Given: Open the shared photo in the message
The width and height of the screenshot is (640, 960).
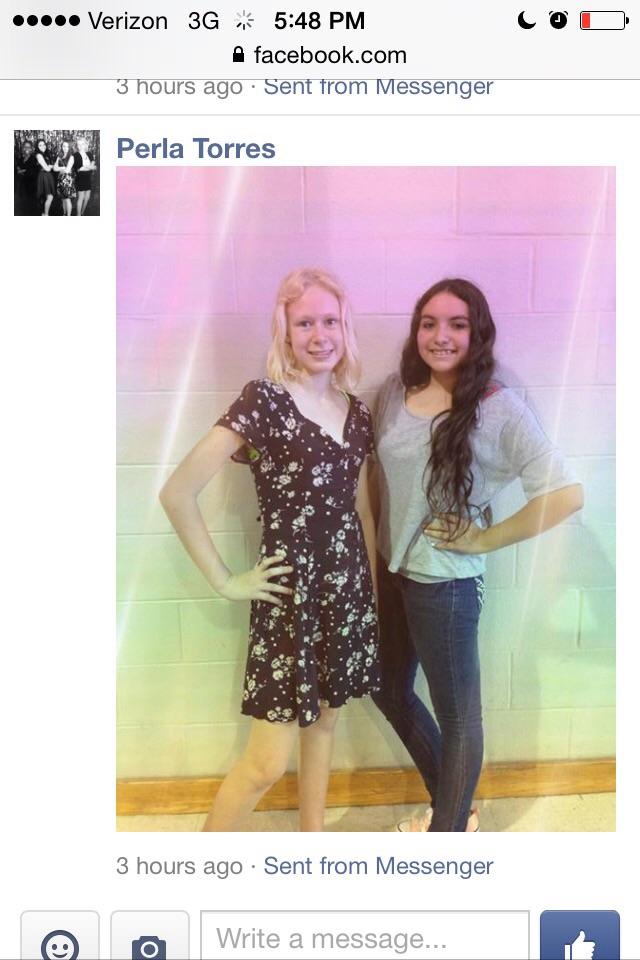Looking at the screenshot, I should 366,498.
